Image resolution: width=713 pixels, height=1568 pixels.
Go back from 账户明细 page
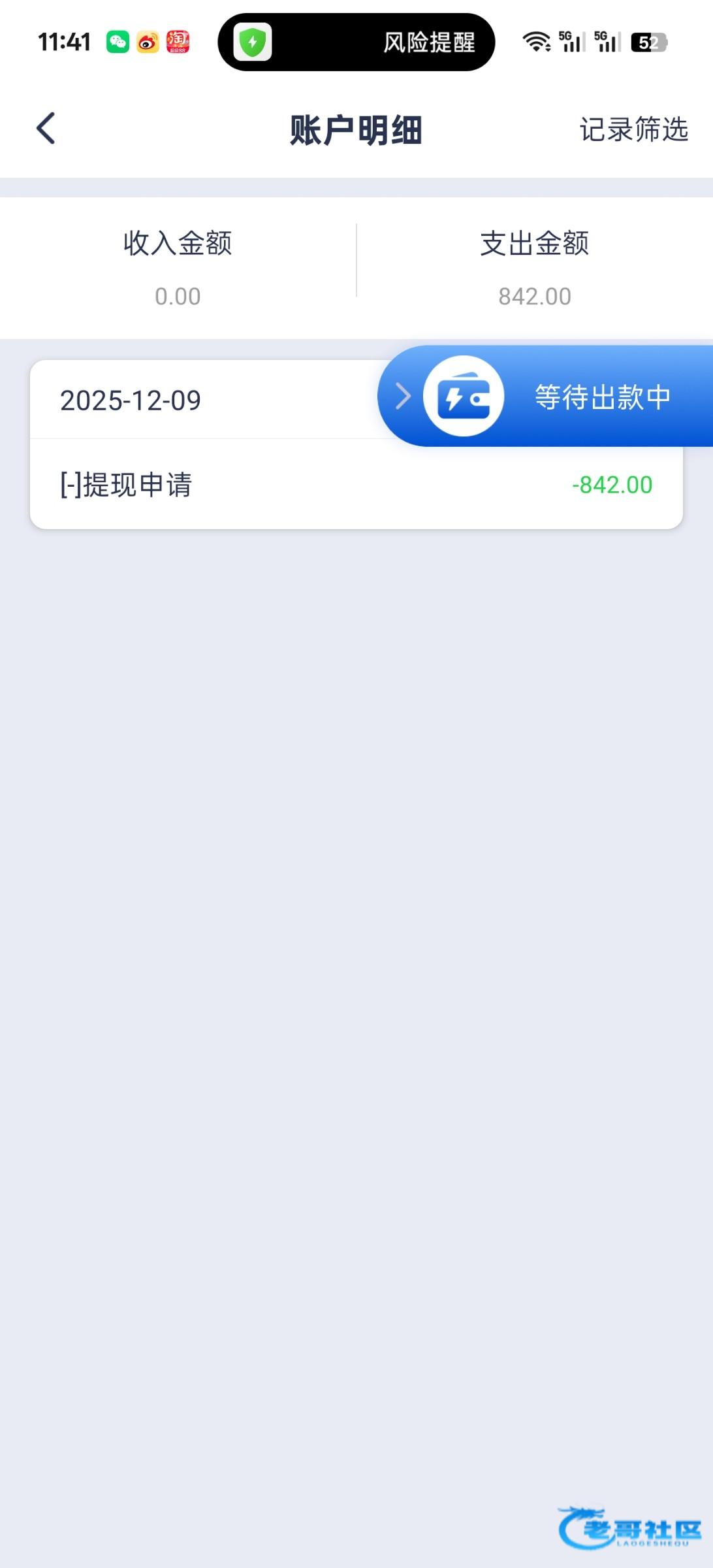tap(46, 128)
